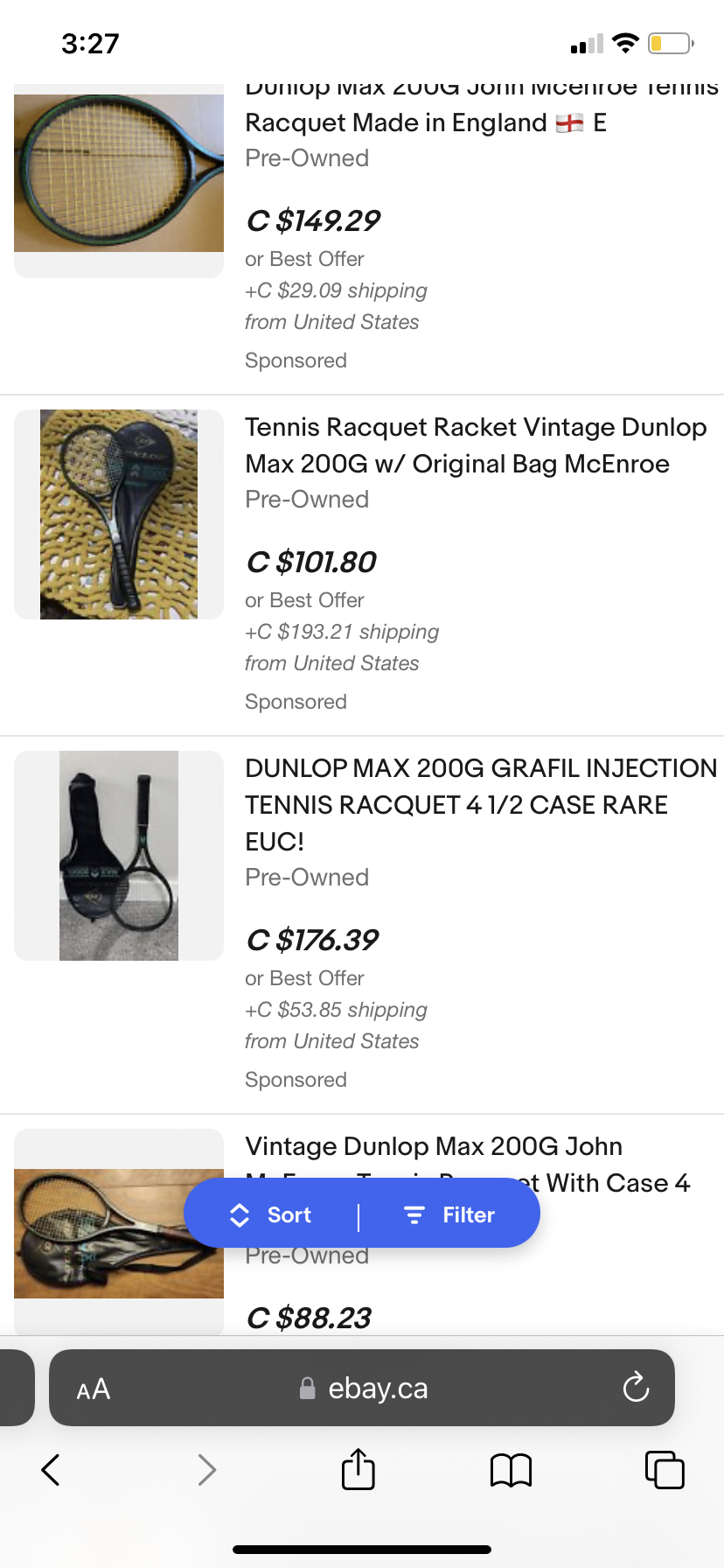The height and width of the screenshot is (1568, 724).
Task: View the C $176.39 racquet photo
Action: pos(119,856)
